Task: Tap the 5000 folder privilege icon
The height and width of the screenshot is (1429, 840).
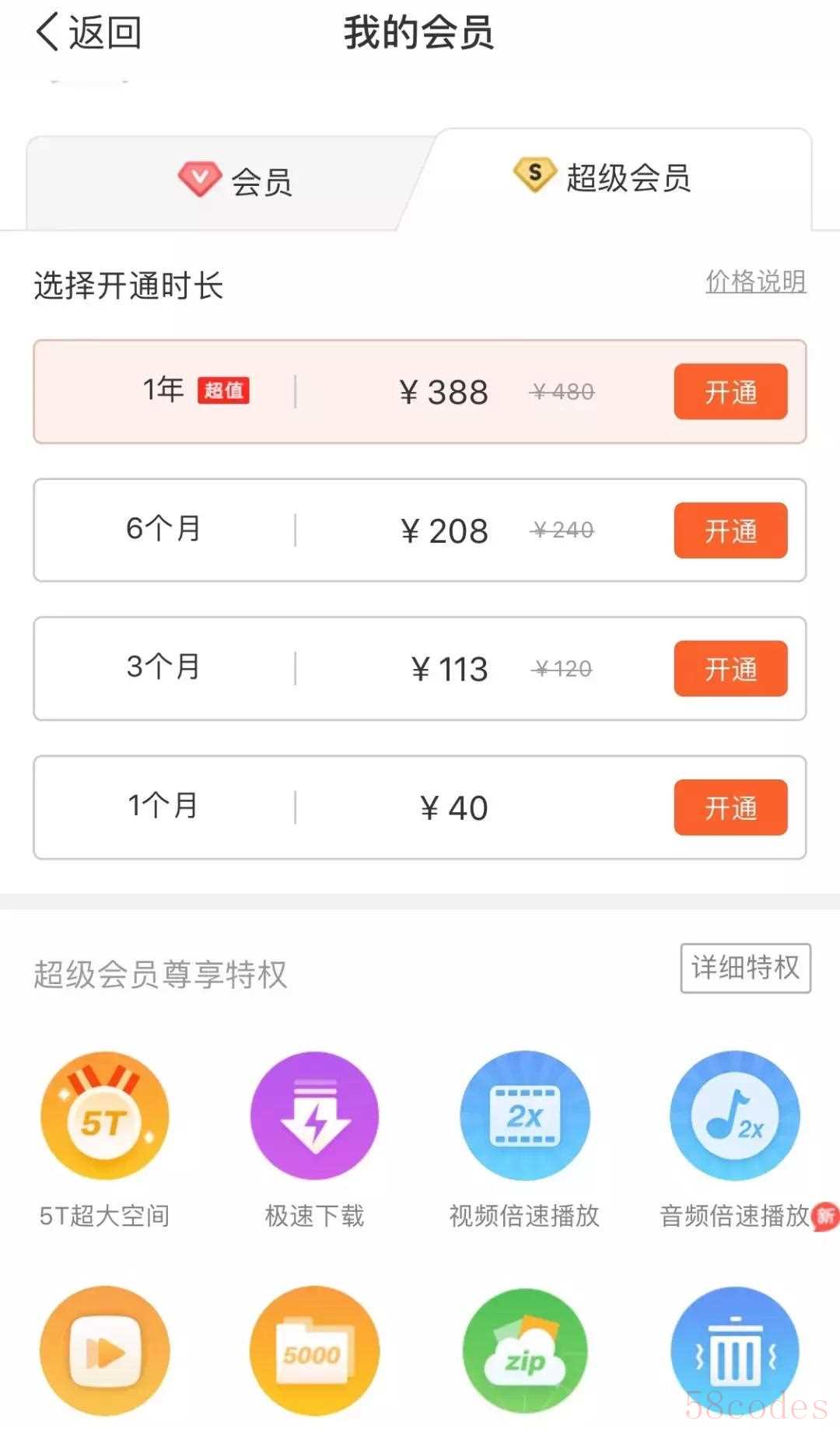Action: click(x=314, y=1352)
